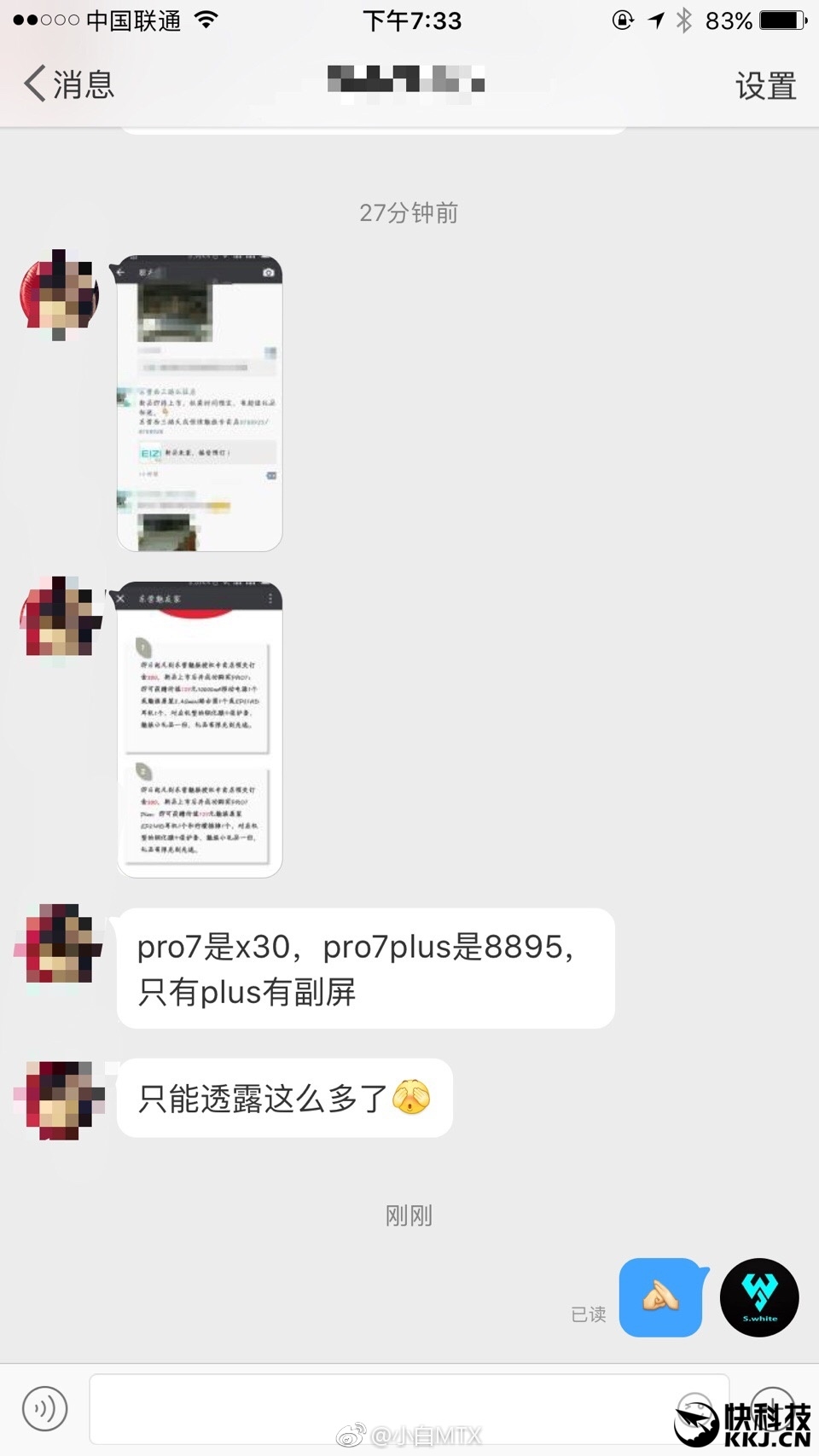Viewport: 819px width, 1456px height.
Task: Open the first received screenshot image
Action: coord(200,403)
